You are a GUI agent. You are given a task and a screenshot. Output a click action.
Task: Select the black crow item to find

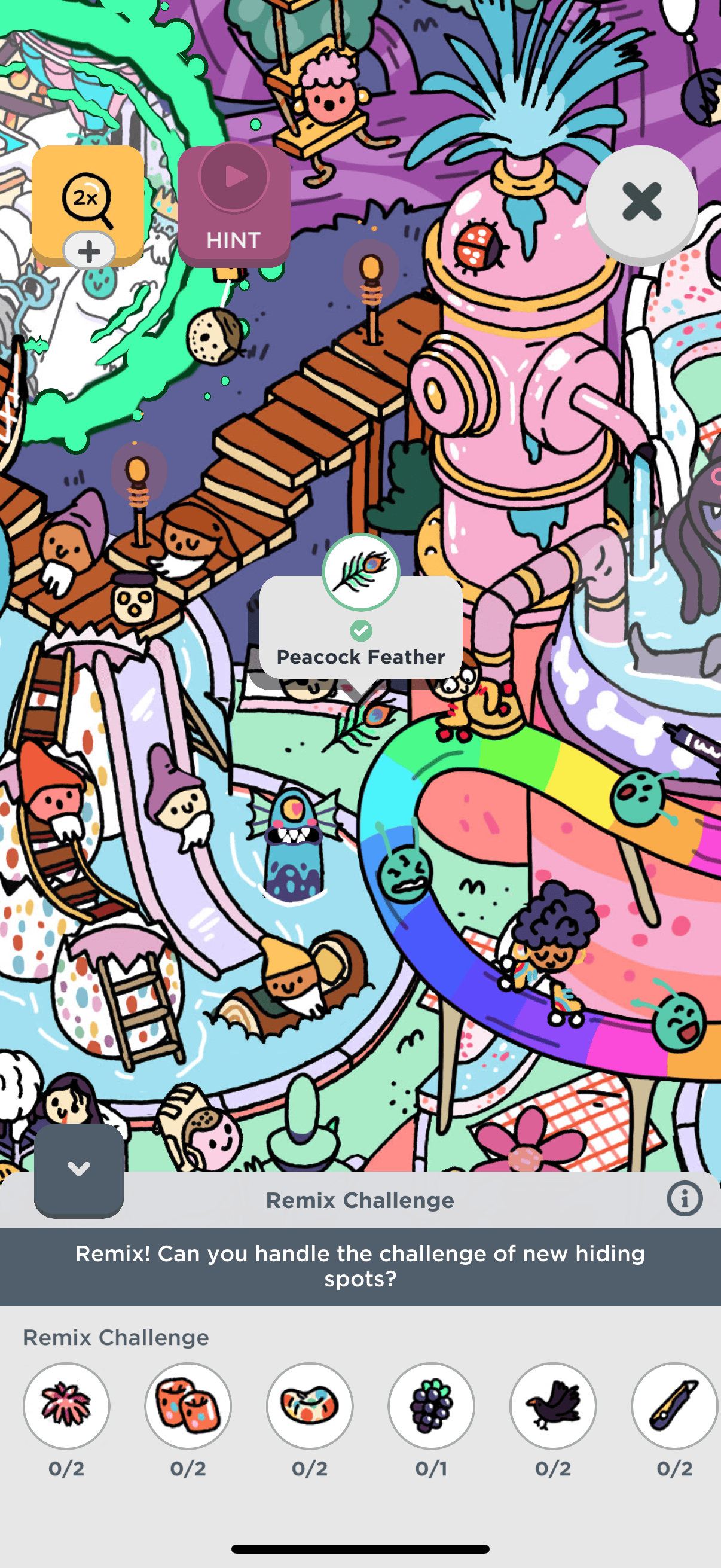(553, 1405)
